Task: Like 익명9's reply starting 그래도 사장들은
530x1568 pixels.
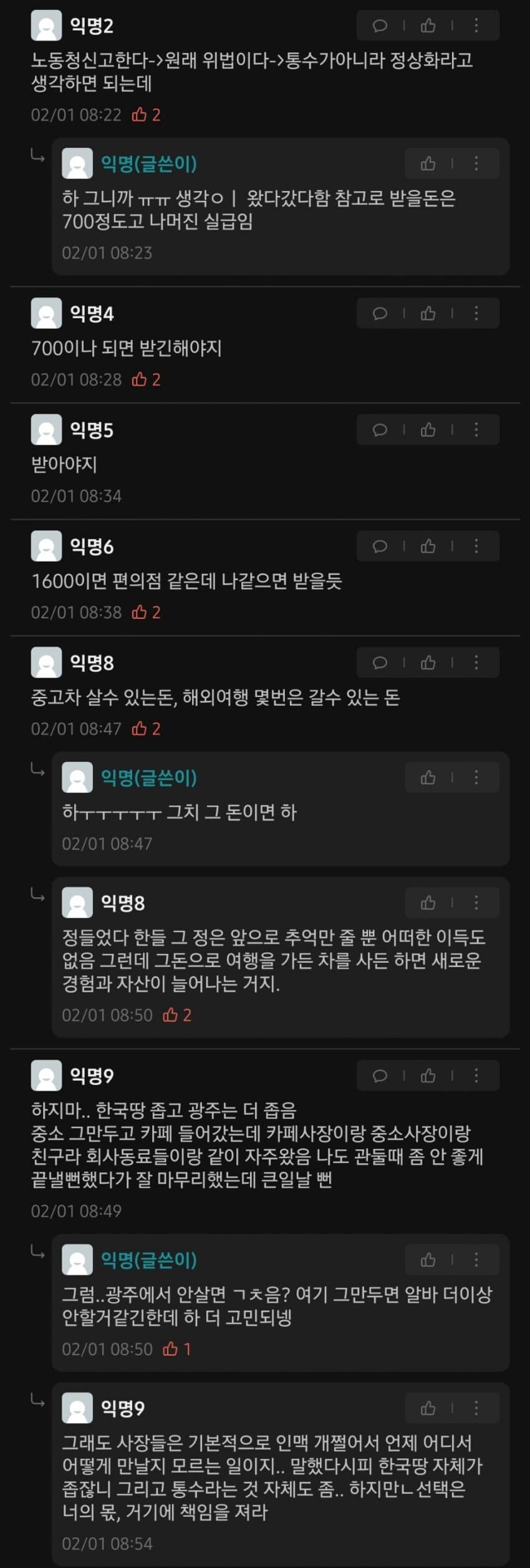Action: (x=428, y=1408)
